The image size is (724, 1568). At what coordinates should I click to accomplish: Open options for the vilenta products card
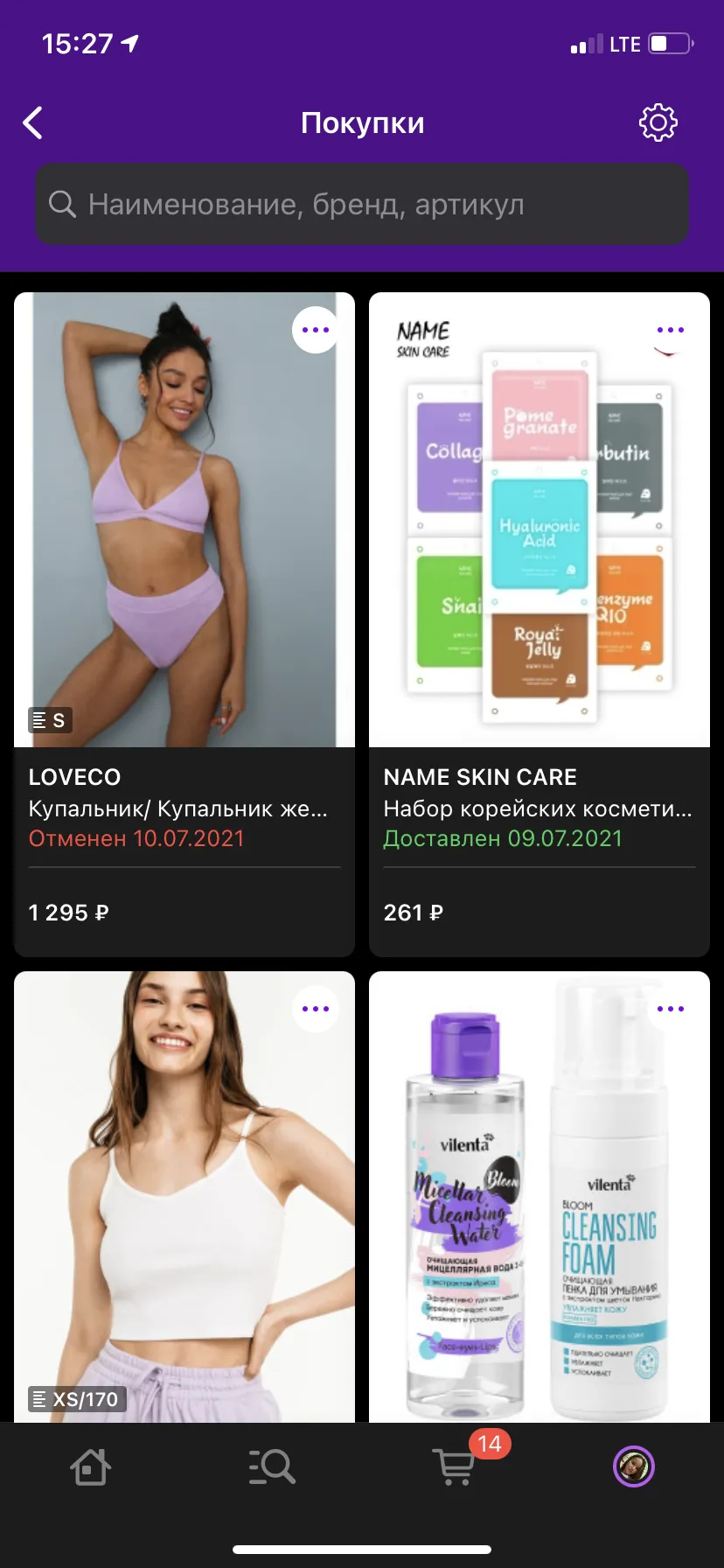pos(670,1009)
